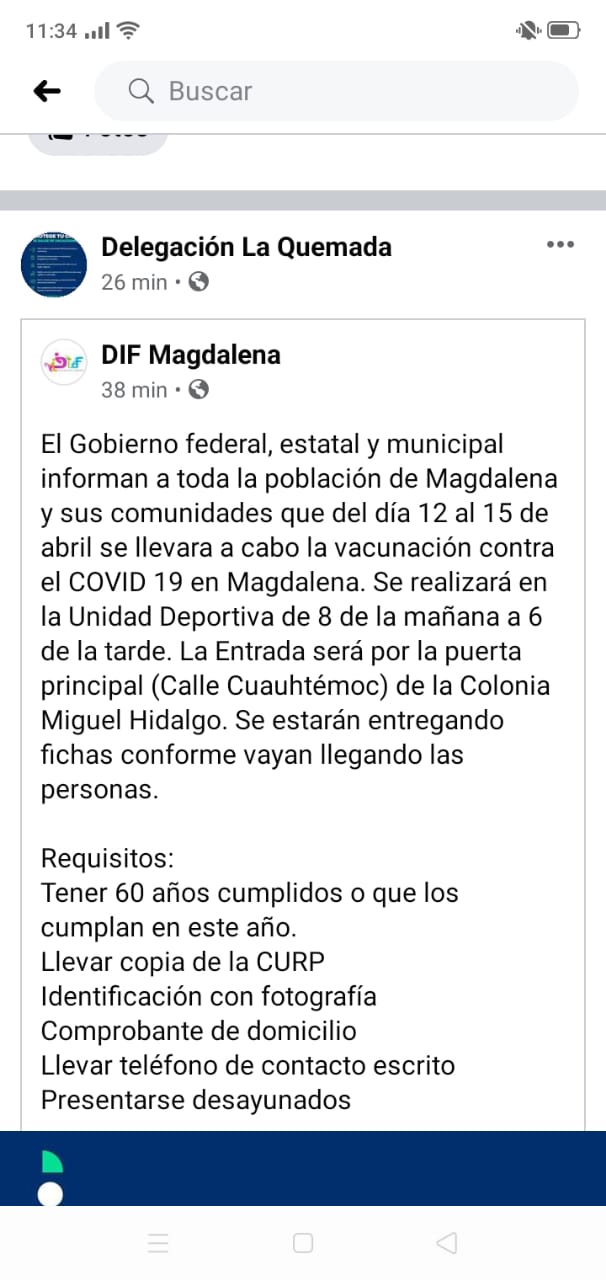Go back with the top arrow
Screen dimensions: 606x1280
(x=47, y=91)
